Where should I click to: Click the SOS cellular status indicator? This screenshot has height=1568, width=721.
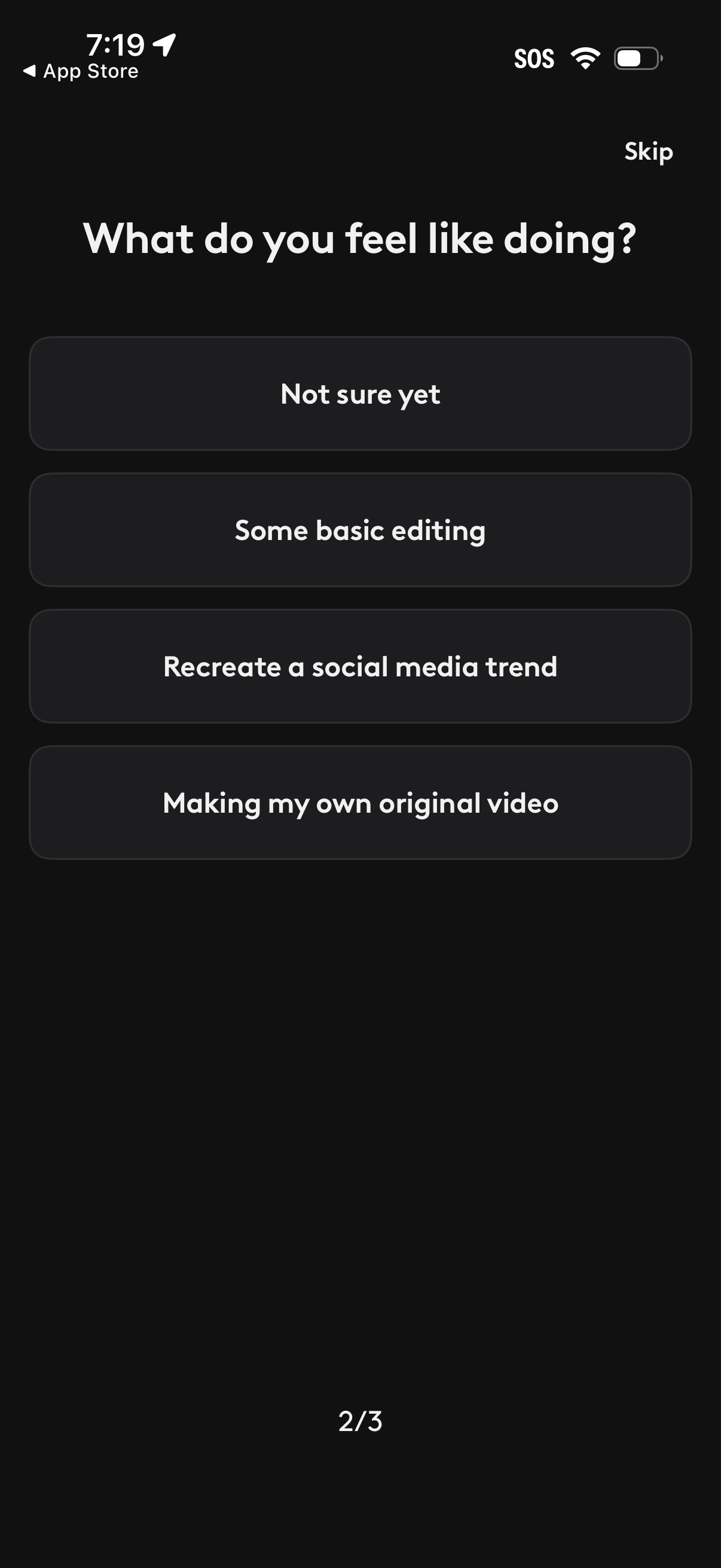(534, 58)
